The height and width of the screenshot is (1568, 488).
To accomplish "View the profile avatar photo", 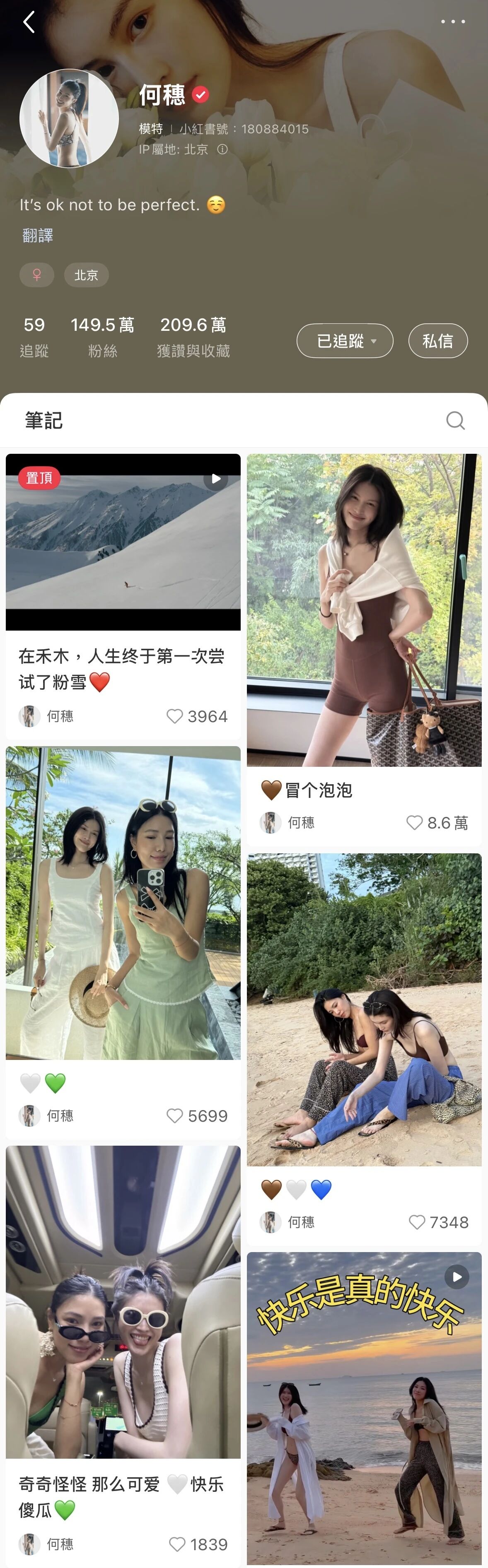I will (x=69, y=118).
